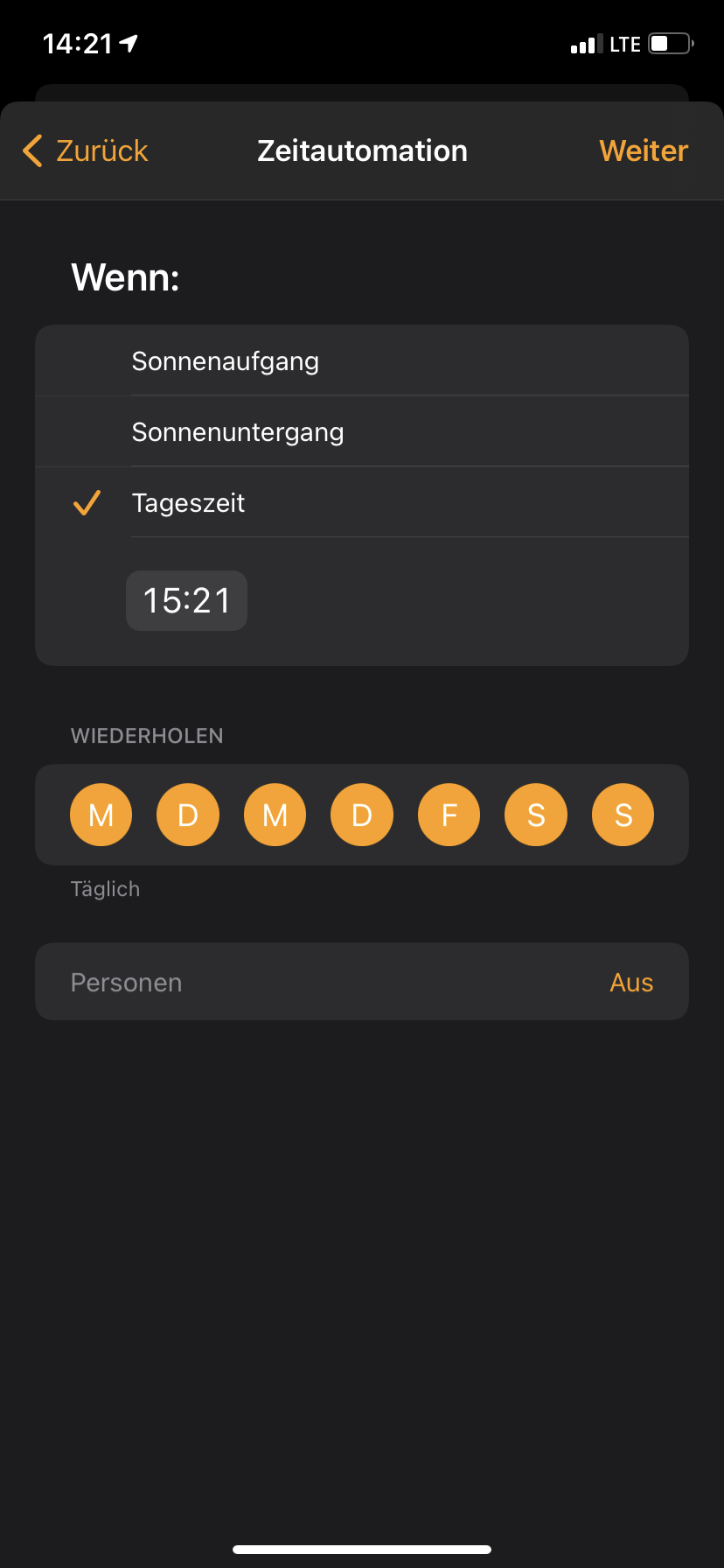This screenshot has width=724, height=1568.
Task: Go back with the Zurück button
Action: 86,150
